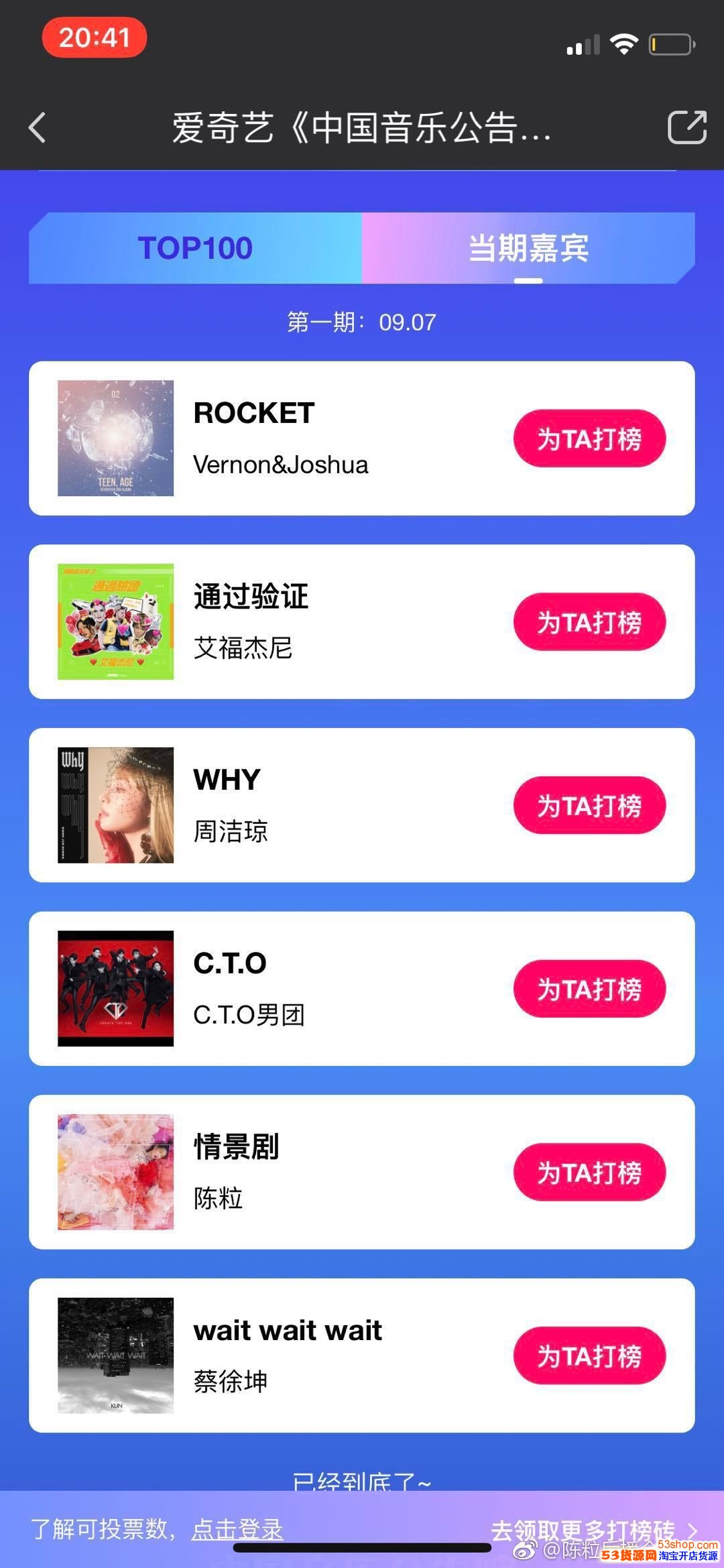The width and height of the screenshot is (724, 1568).
Task: Open the wait wait wait album cover
Action: [115, 1355]
